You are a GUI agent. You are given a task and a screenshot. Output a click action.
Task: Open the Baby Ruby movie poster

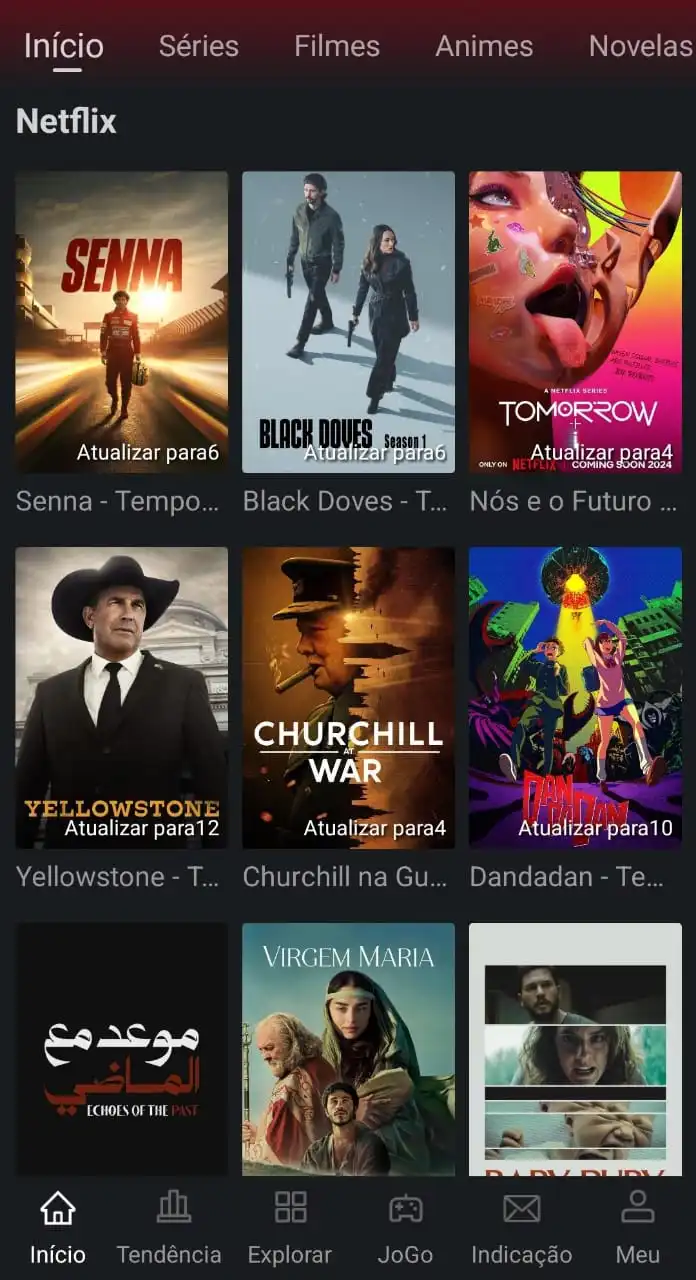(575, 1048)
